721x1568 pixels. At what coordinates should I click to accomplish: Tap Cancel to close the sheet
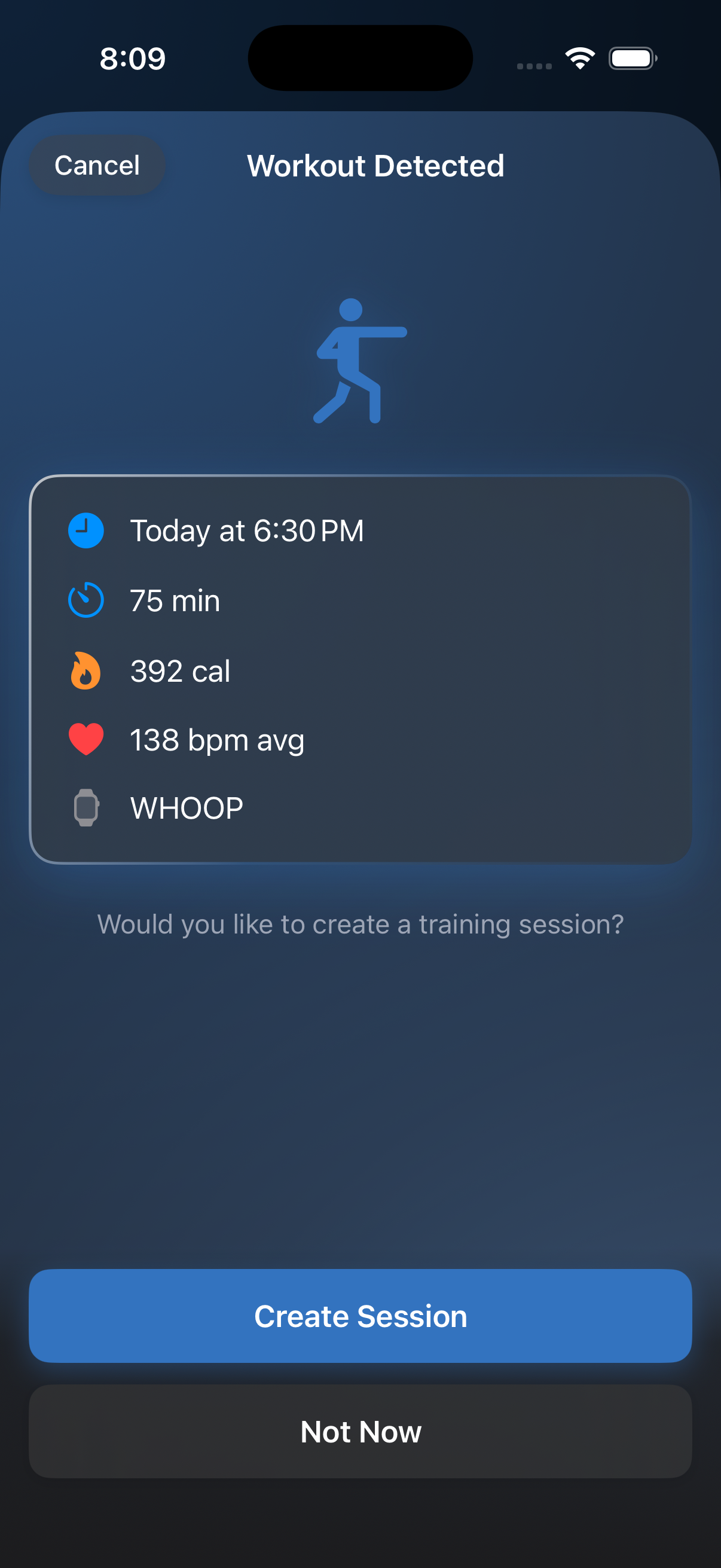tap(97, 165)
